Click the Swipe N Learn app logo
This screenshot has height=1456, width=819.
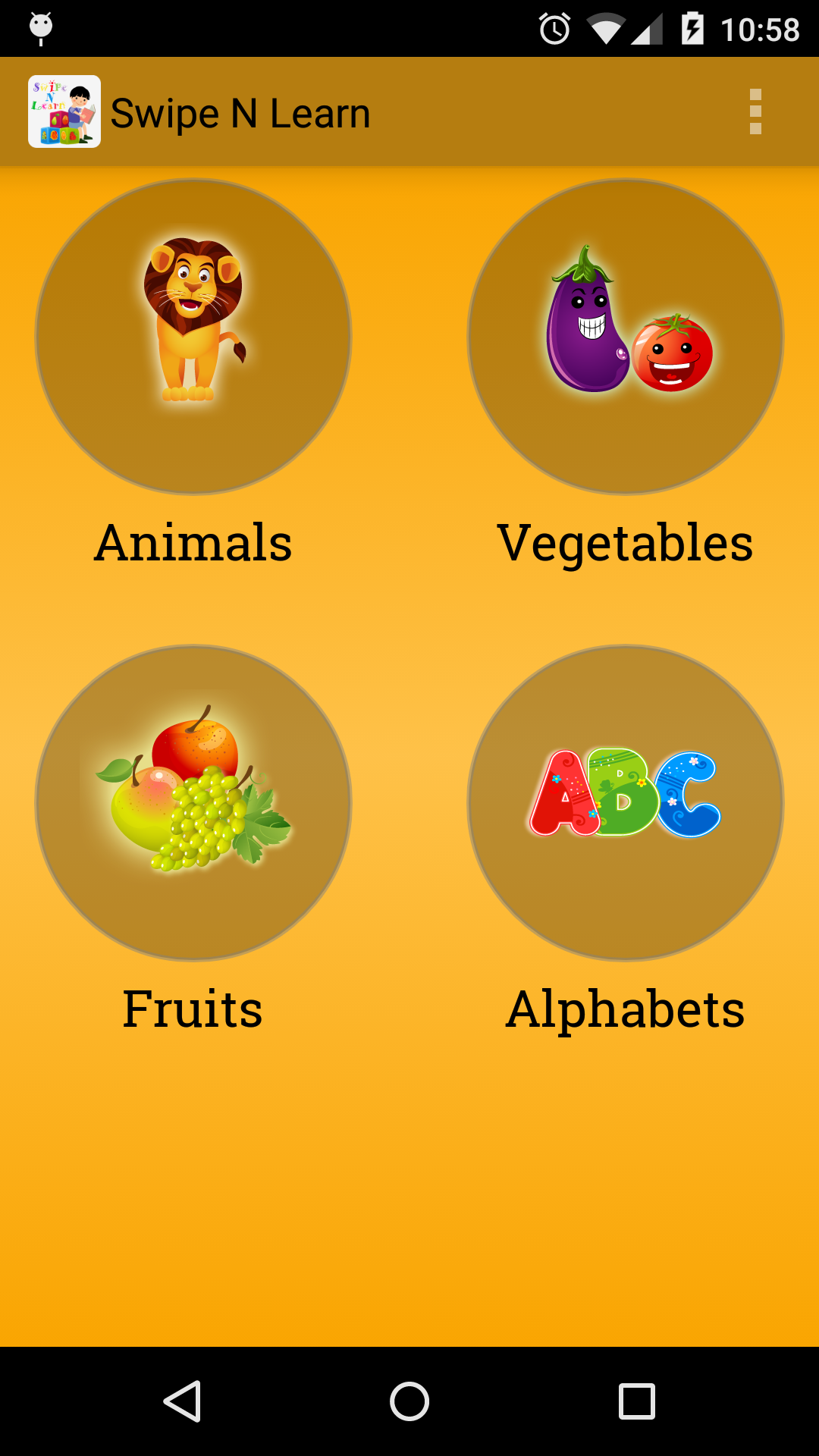pos(64,112)
